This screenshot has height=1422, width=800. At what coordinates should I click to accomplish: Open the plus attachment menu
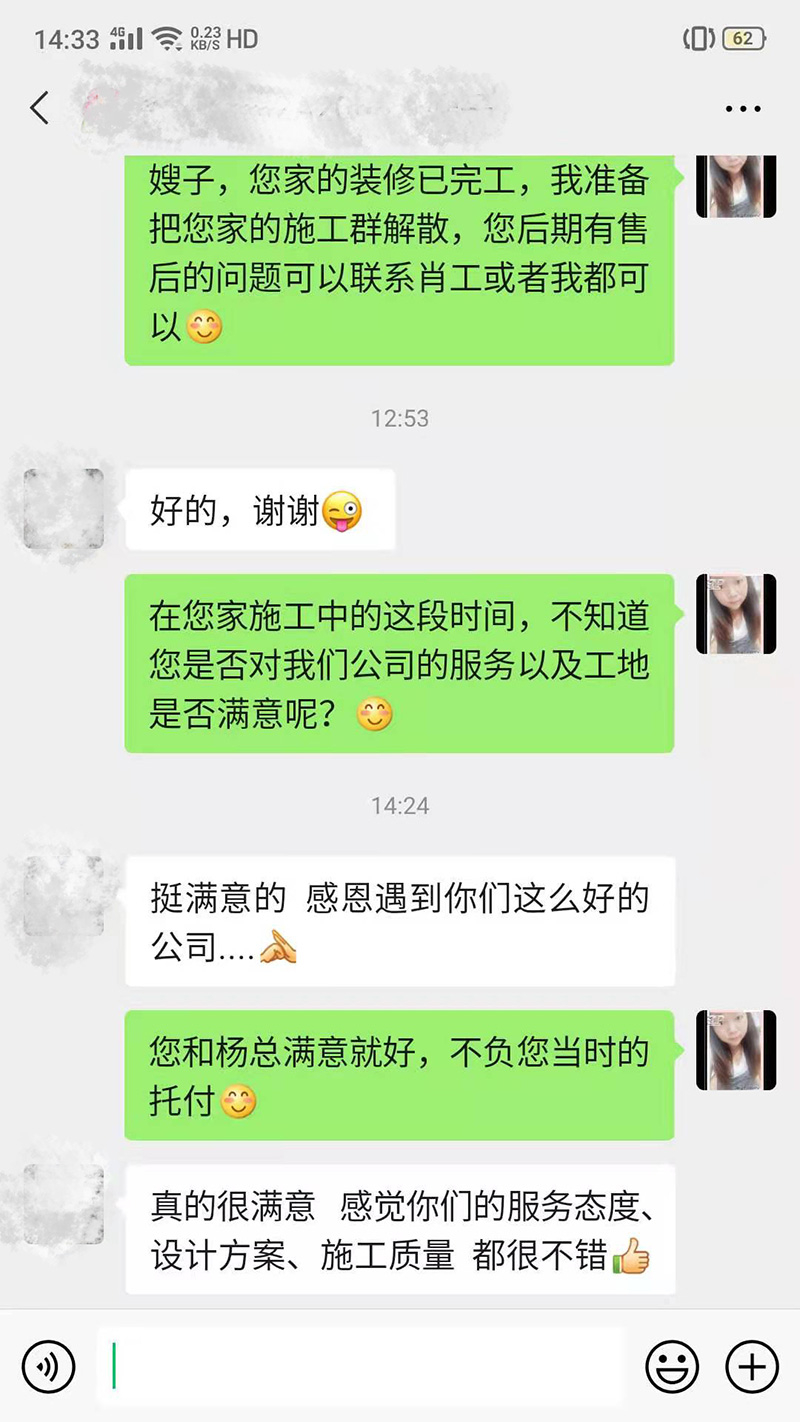tap(751, 1366)
